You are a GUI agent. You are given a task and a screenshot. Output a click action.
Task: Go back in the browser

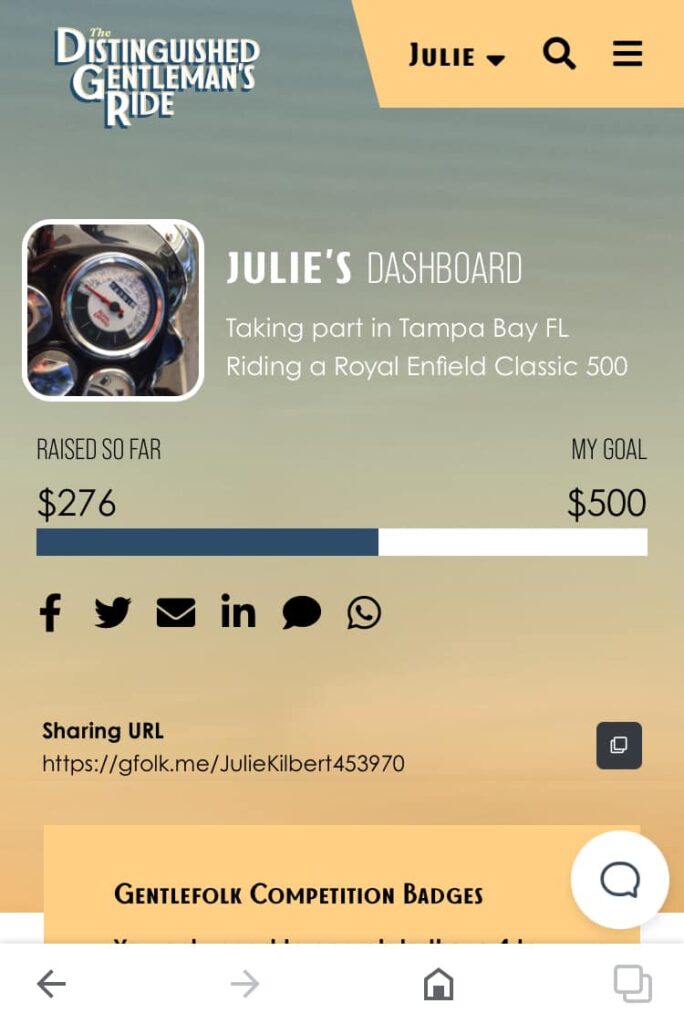click(x=51, y=985)
